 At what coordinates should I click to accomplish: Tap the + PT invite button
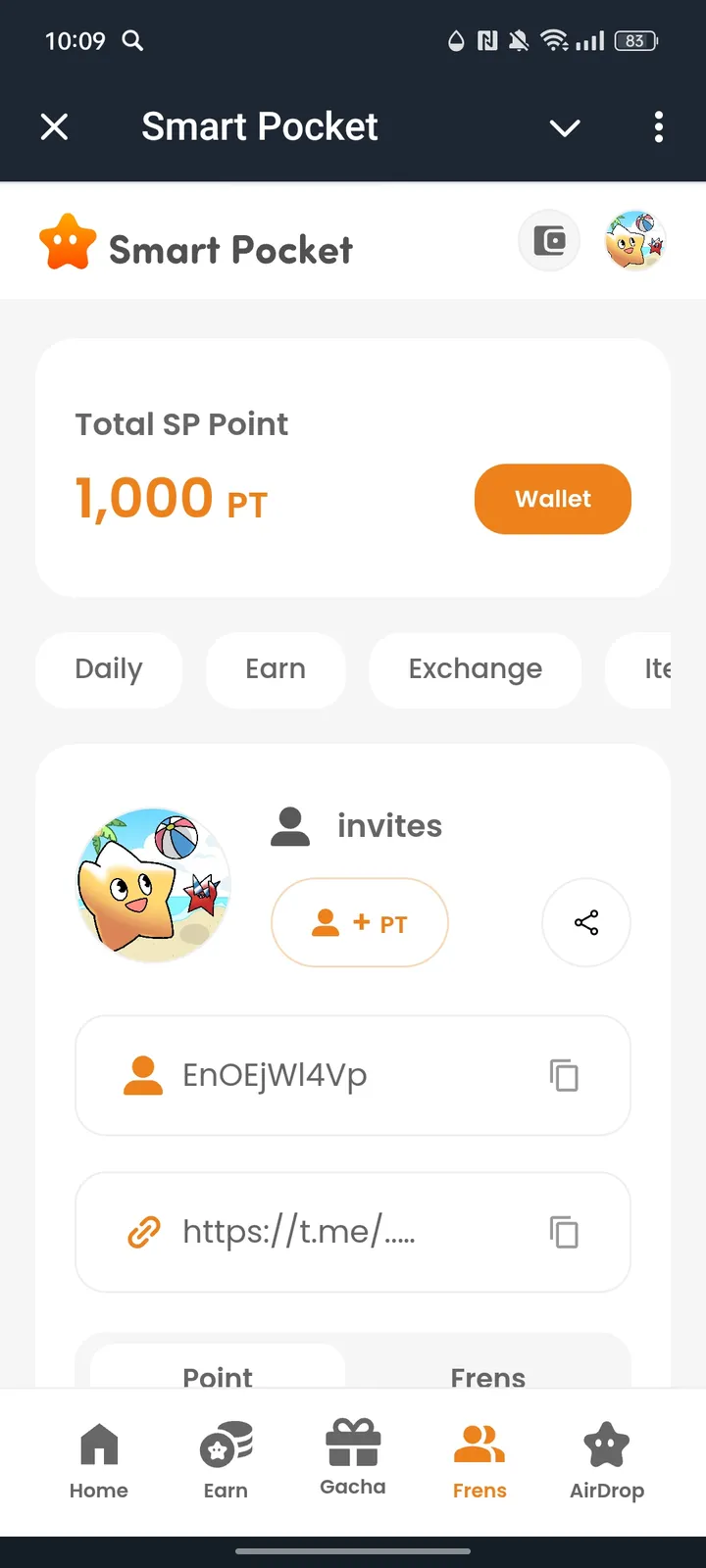359,922
